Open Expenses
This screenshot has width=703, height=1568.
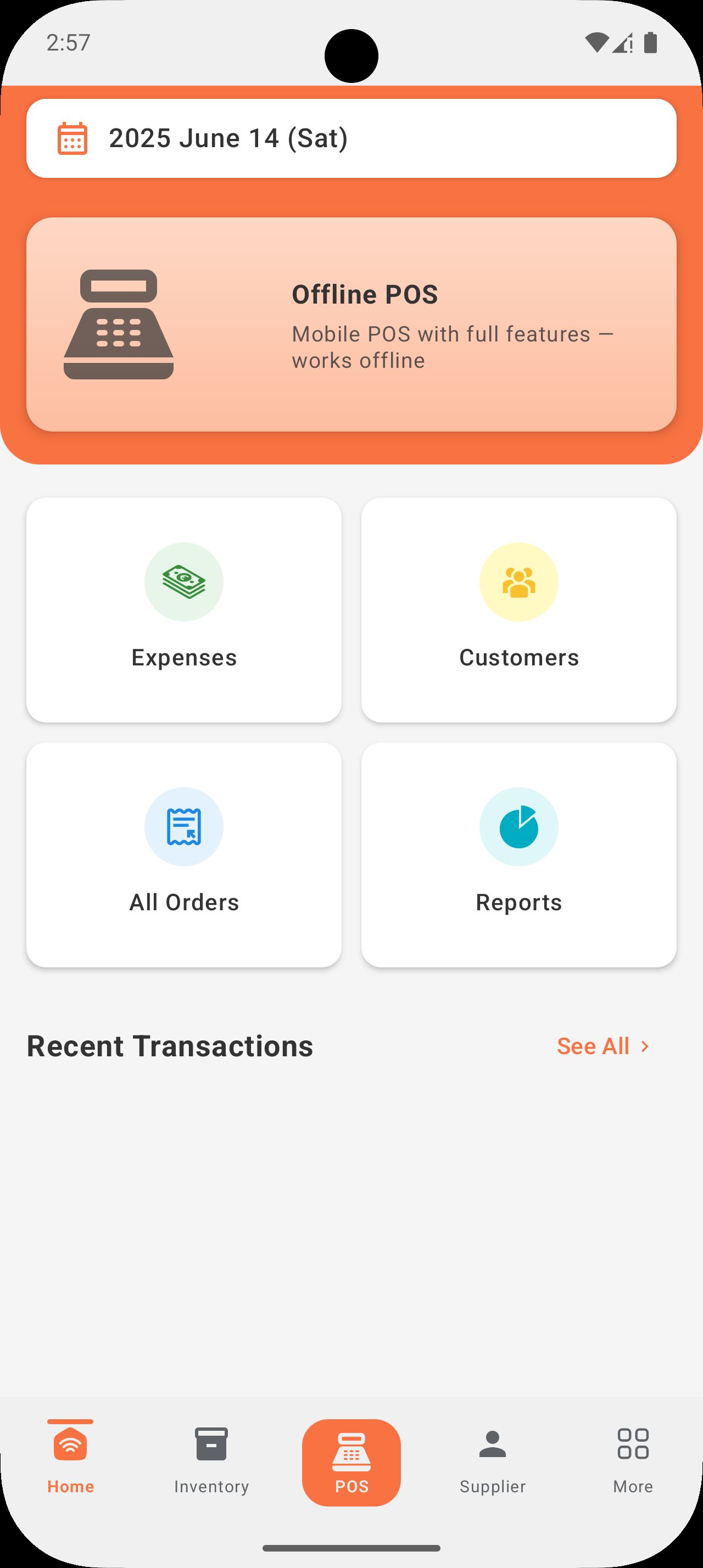(184, 610)
